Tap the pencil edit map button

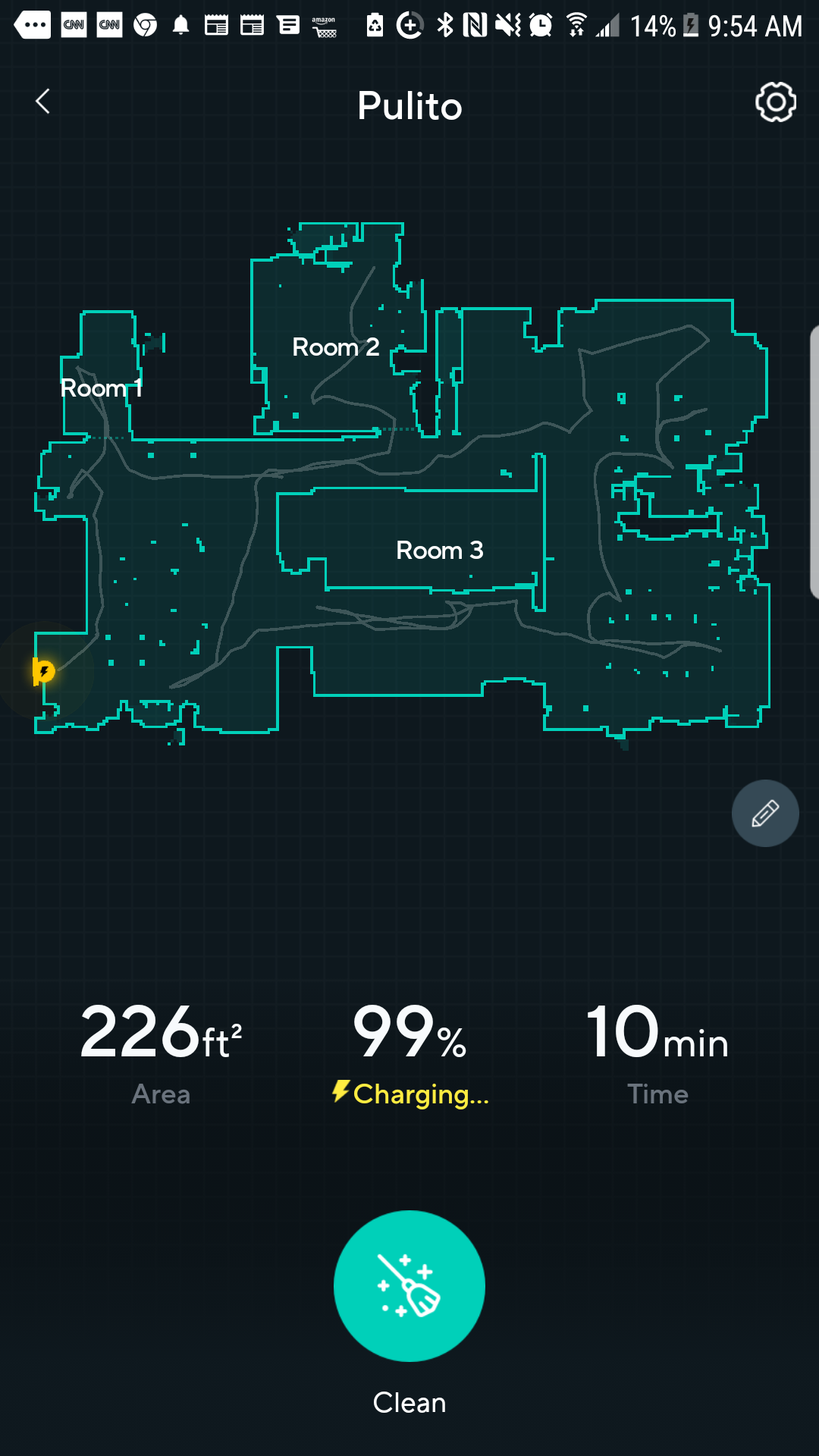pyautogui.click(x=765, y=813)
